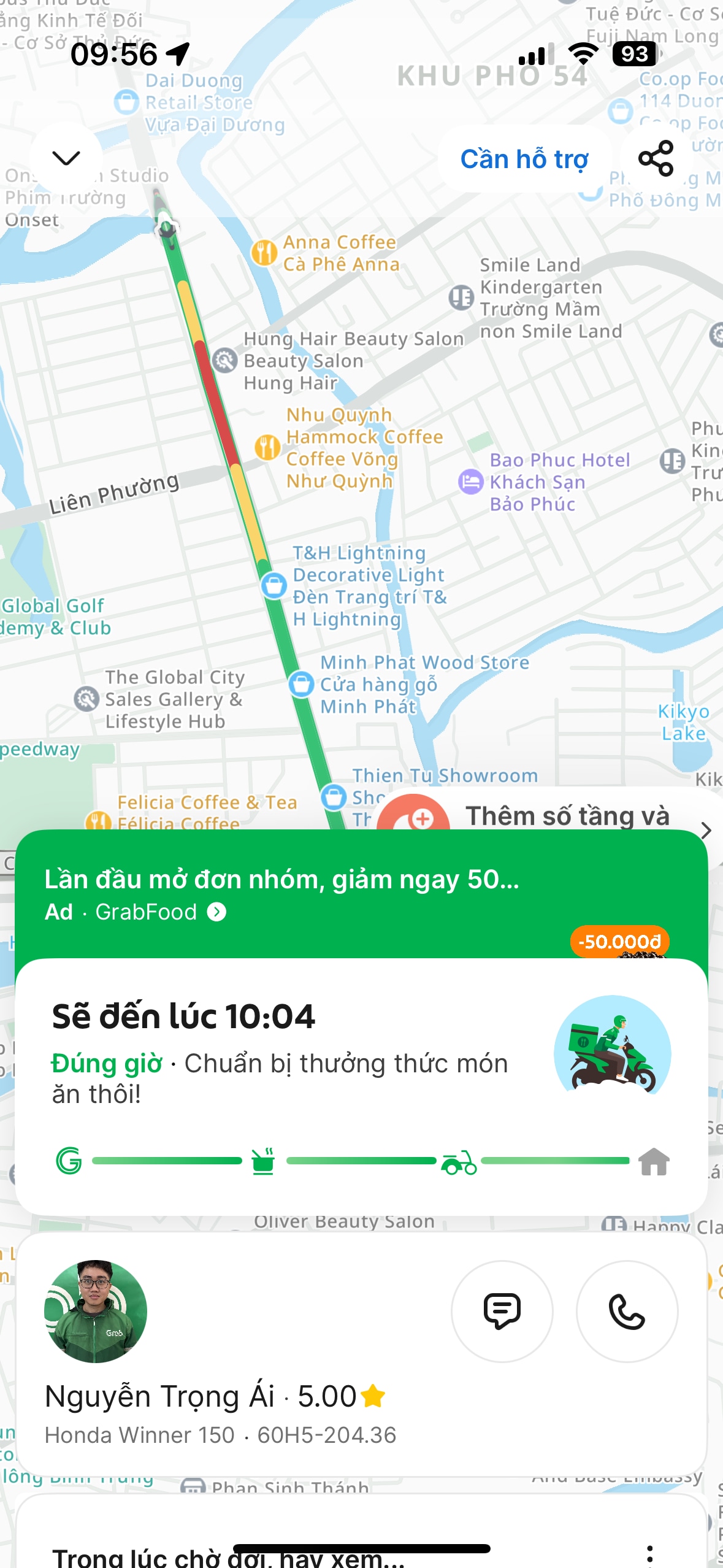This screenshot has height=1568, width=723.
Task: View driver Nguyễn Trọng Ái's profile photo
Action: (96, 1311)
